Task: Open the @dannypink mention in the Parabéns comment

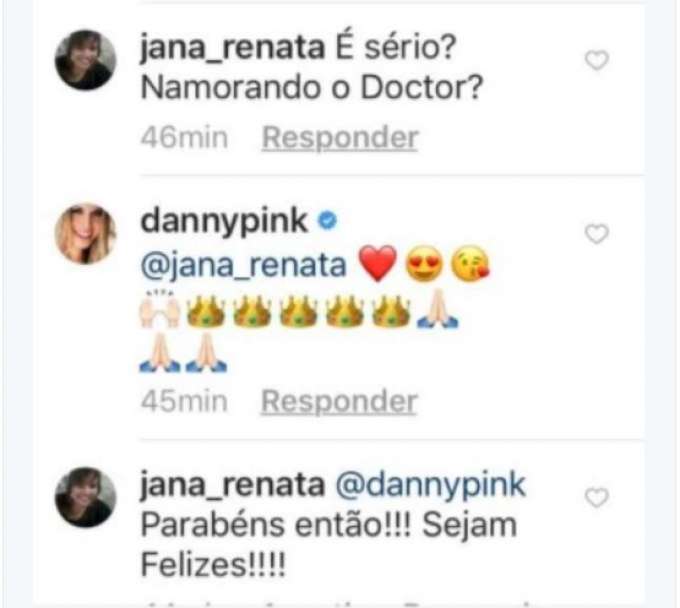Action: click(430, 486)
